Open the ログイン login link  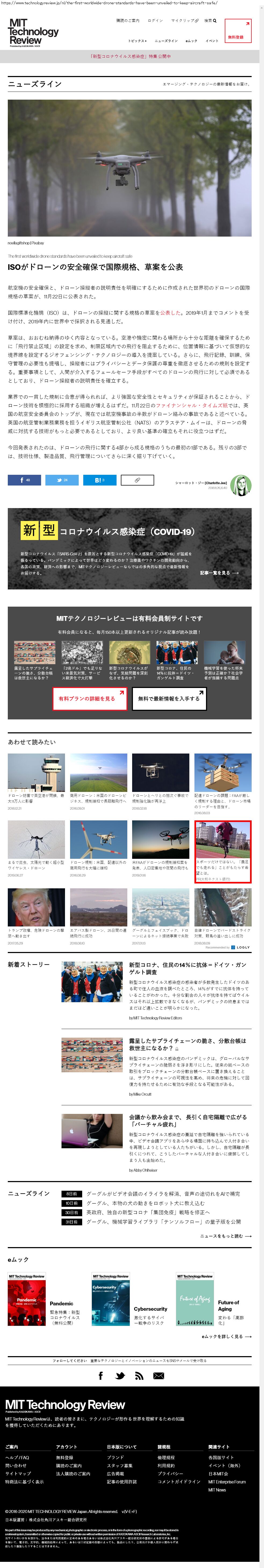pyautogui.click(x=155, y=20)
